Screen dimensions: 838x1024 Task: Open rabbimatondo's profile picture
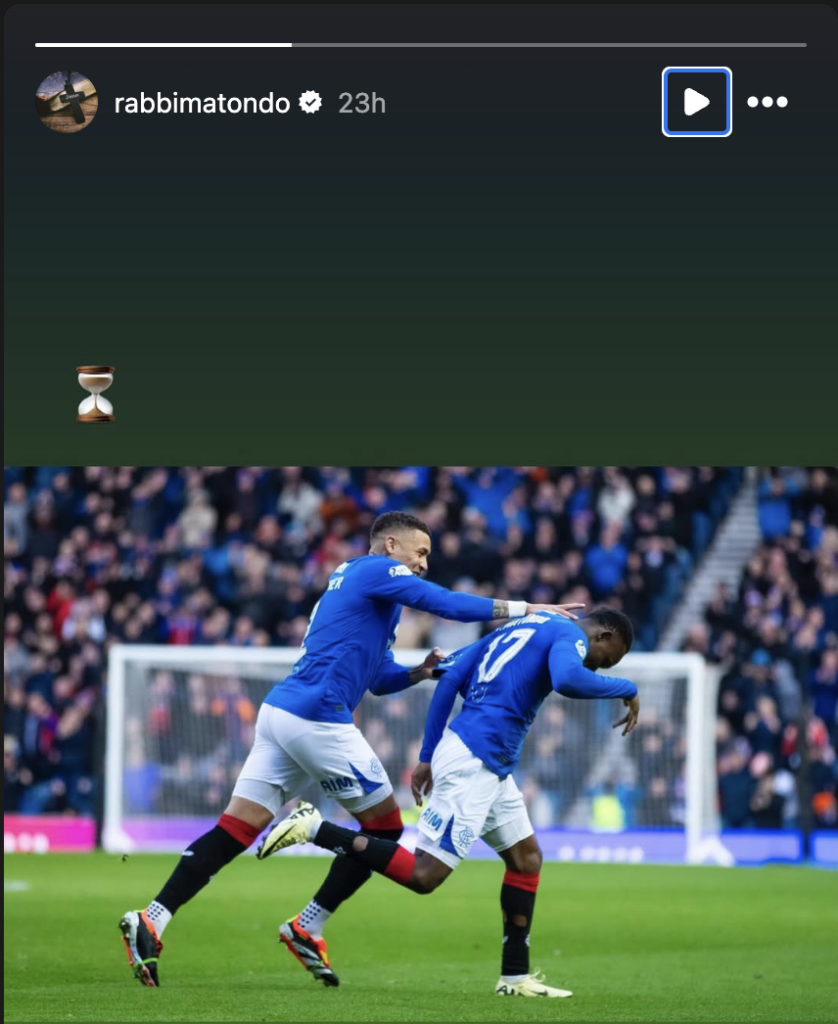point(67,102)
